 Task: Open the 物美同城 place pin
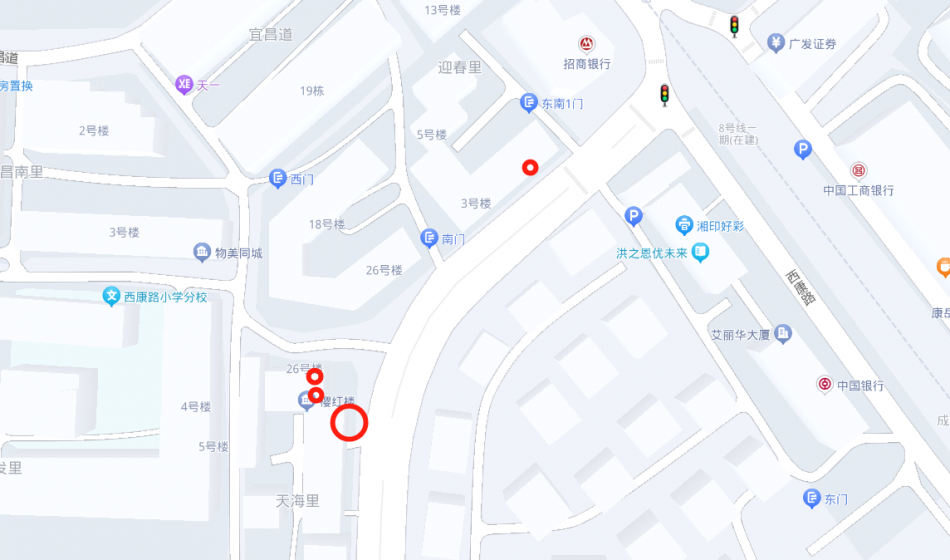pyautogui.click(x=203, y=252)
